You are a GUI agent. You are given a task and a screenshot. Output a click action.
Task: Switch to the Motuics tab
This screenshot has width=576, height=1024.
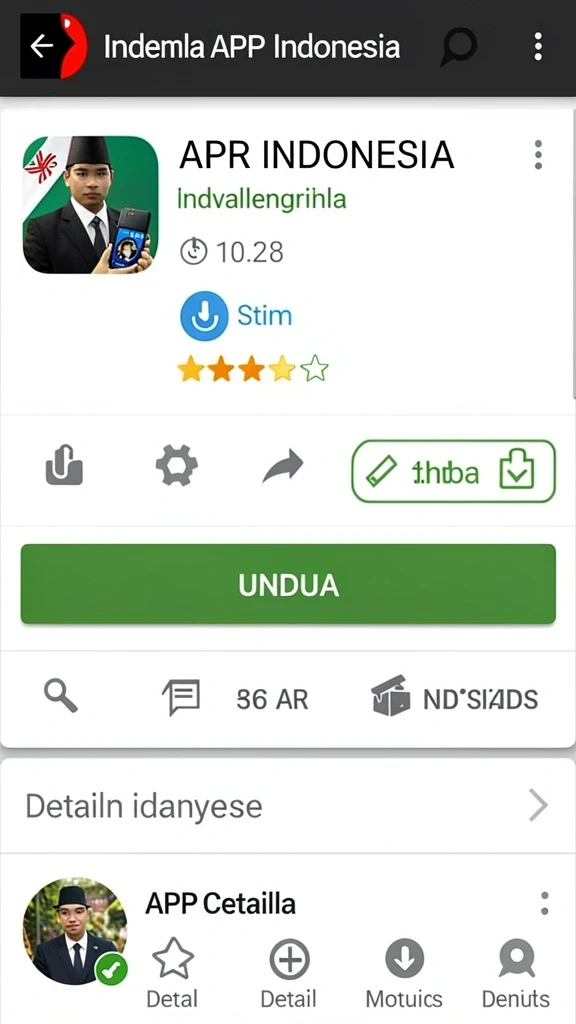(404, 973)
